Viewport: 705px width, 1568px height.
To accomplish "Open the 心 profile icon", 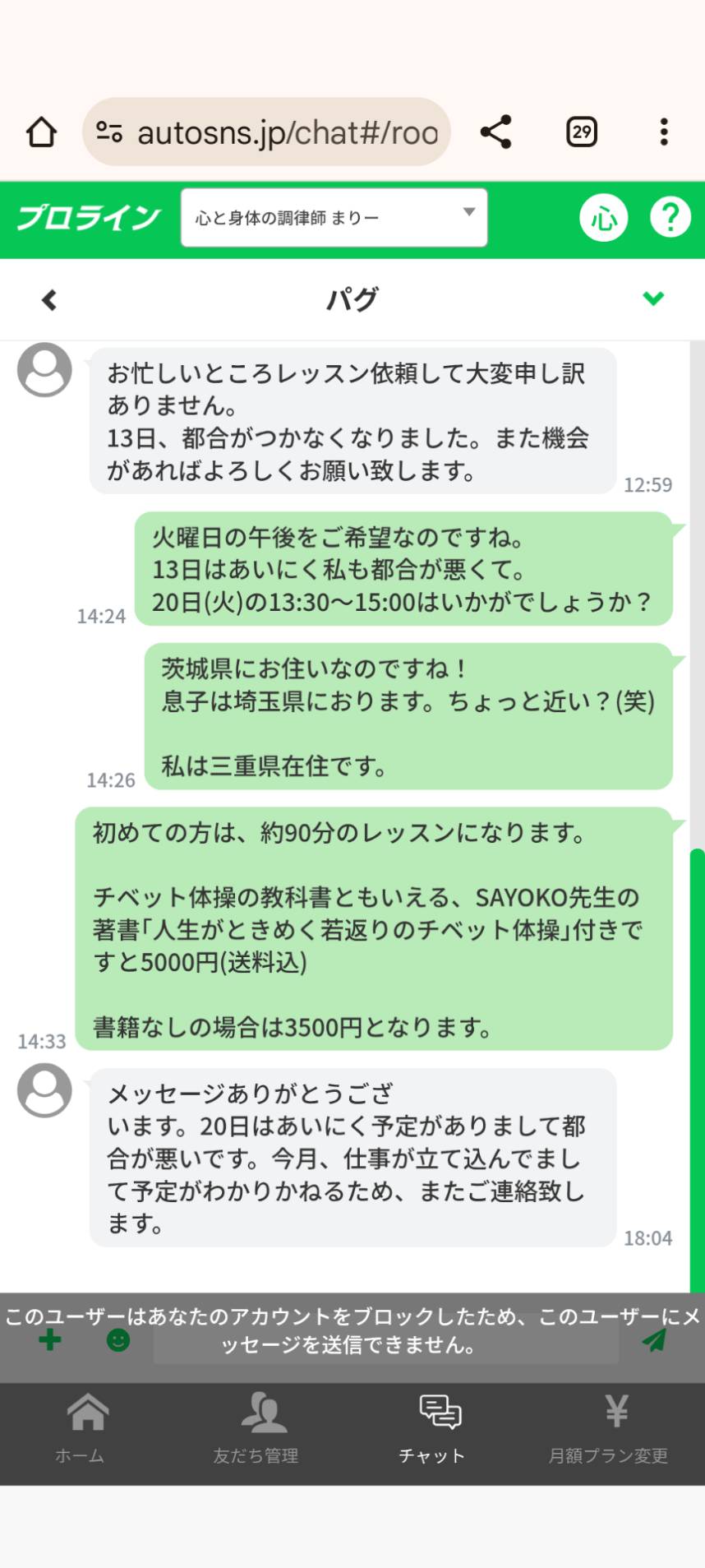I will (604, 218).
